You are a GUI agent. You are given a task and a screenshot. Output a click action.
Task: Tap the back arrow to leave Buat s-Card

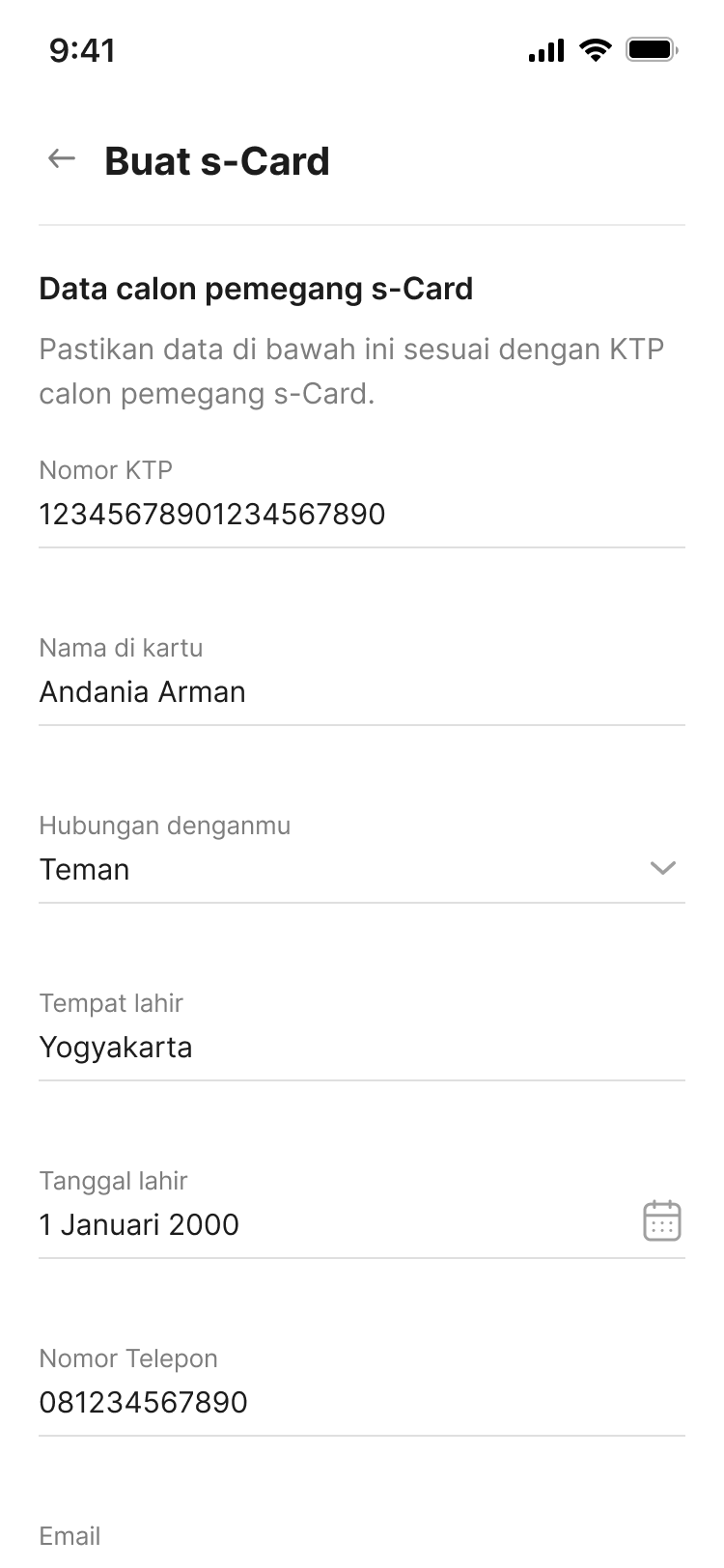pos(61,158)
